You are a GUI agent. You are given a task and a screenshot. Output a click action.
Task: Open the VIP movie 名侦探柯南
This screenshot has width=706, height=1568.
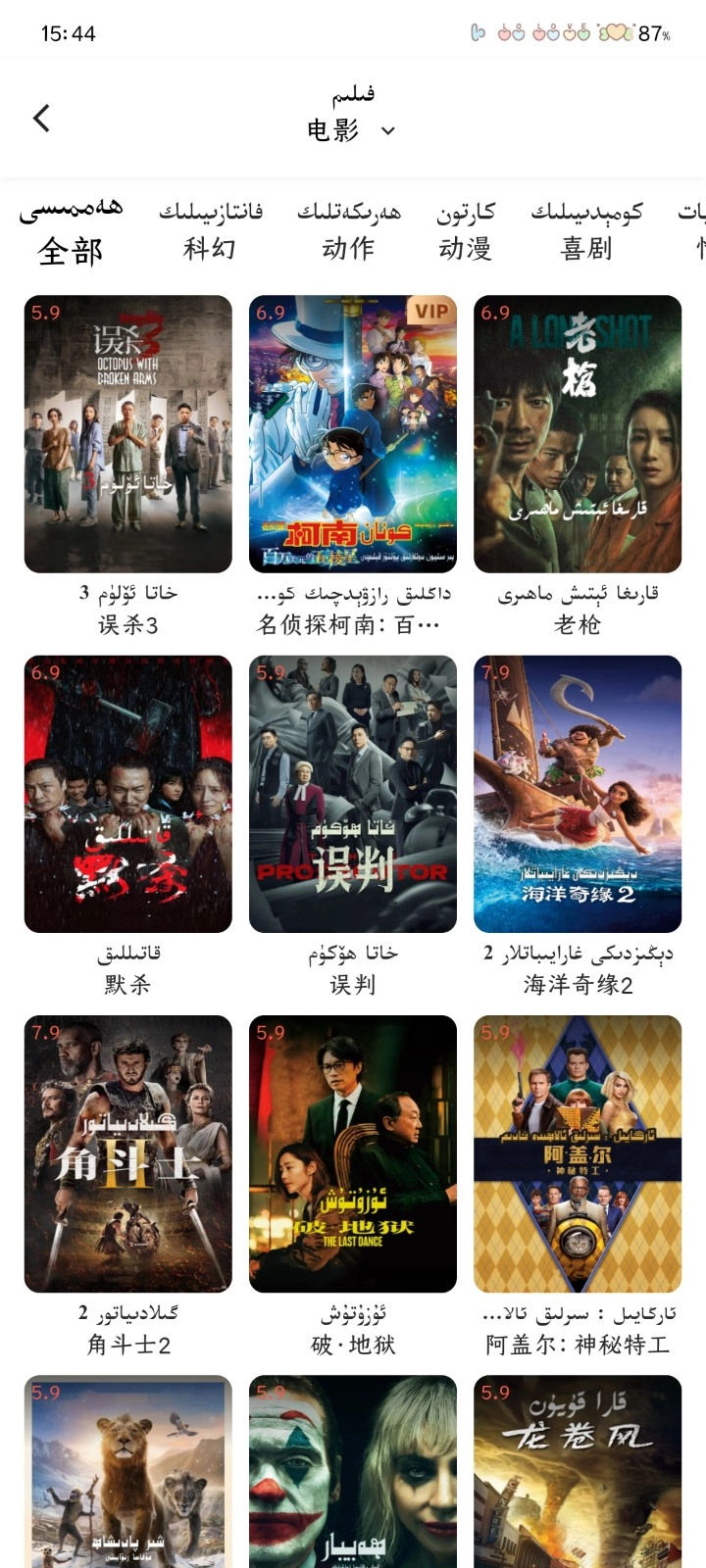click(x=352, y=434)
